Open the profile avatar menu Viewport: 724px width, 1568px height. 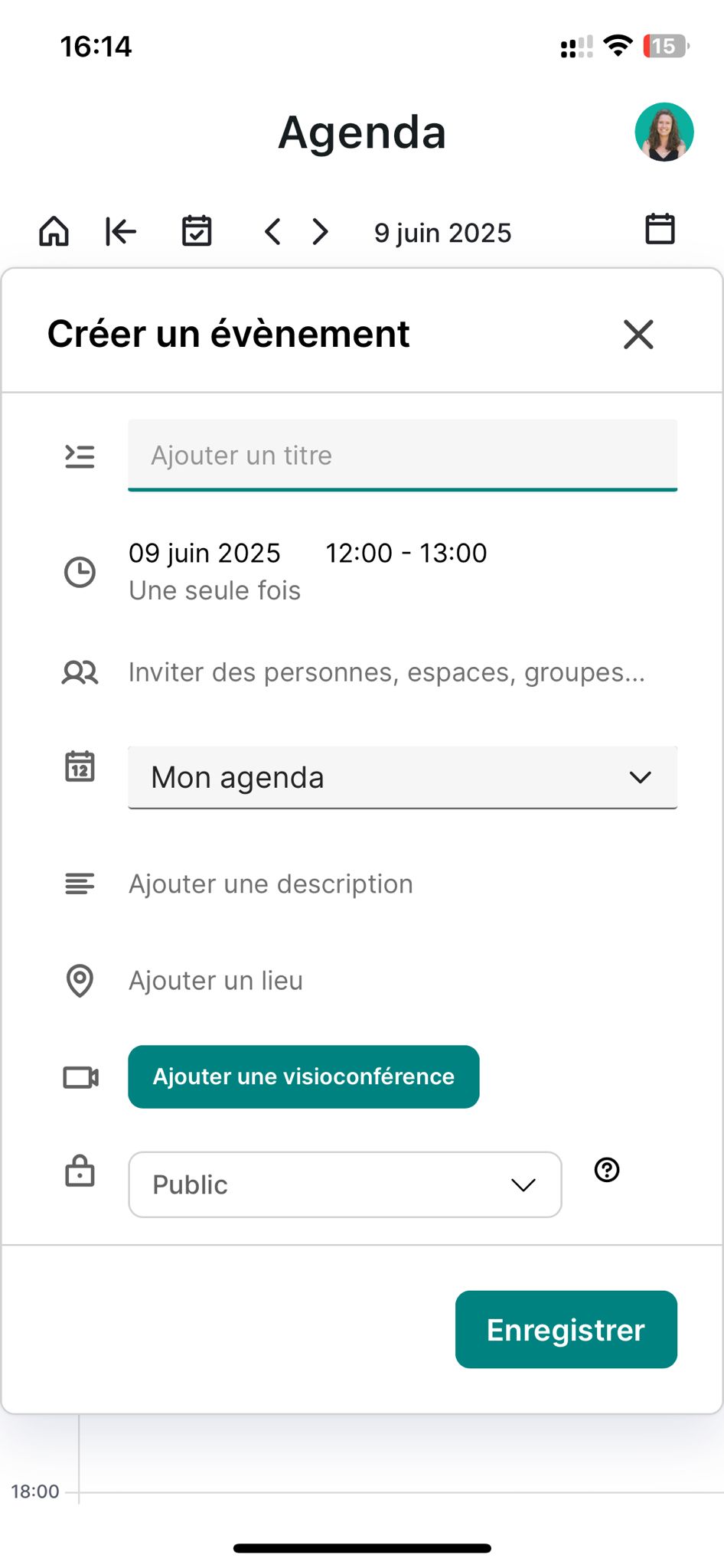664,132
